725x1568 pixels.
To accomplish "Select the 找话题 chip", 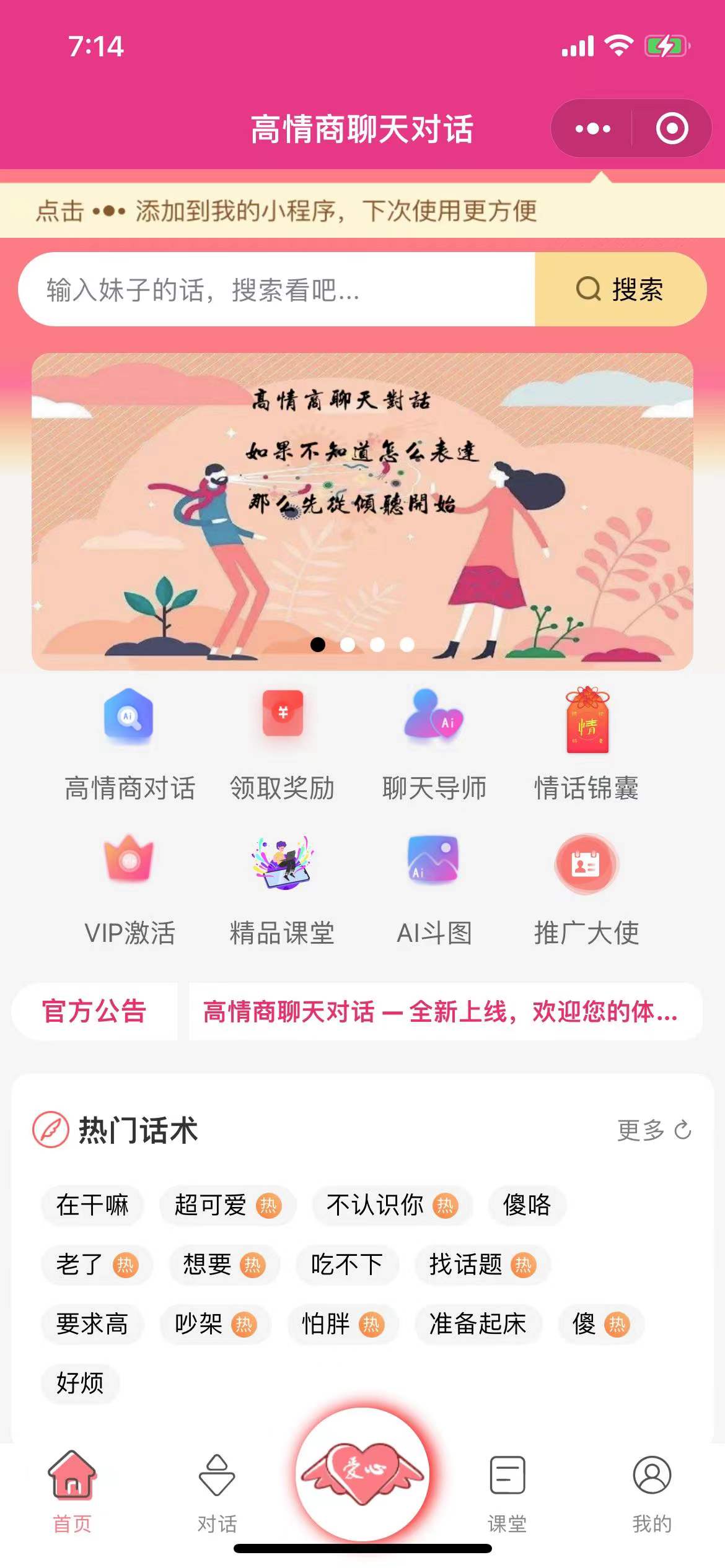I will [481, 1265].
